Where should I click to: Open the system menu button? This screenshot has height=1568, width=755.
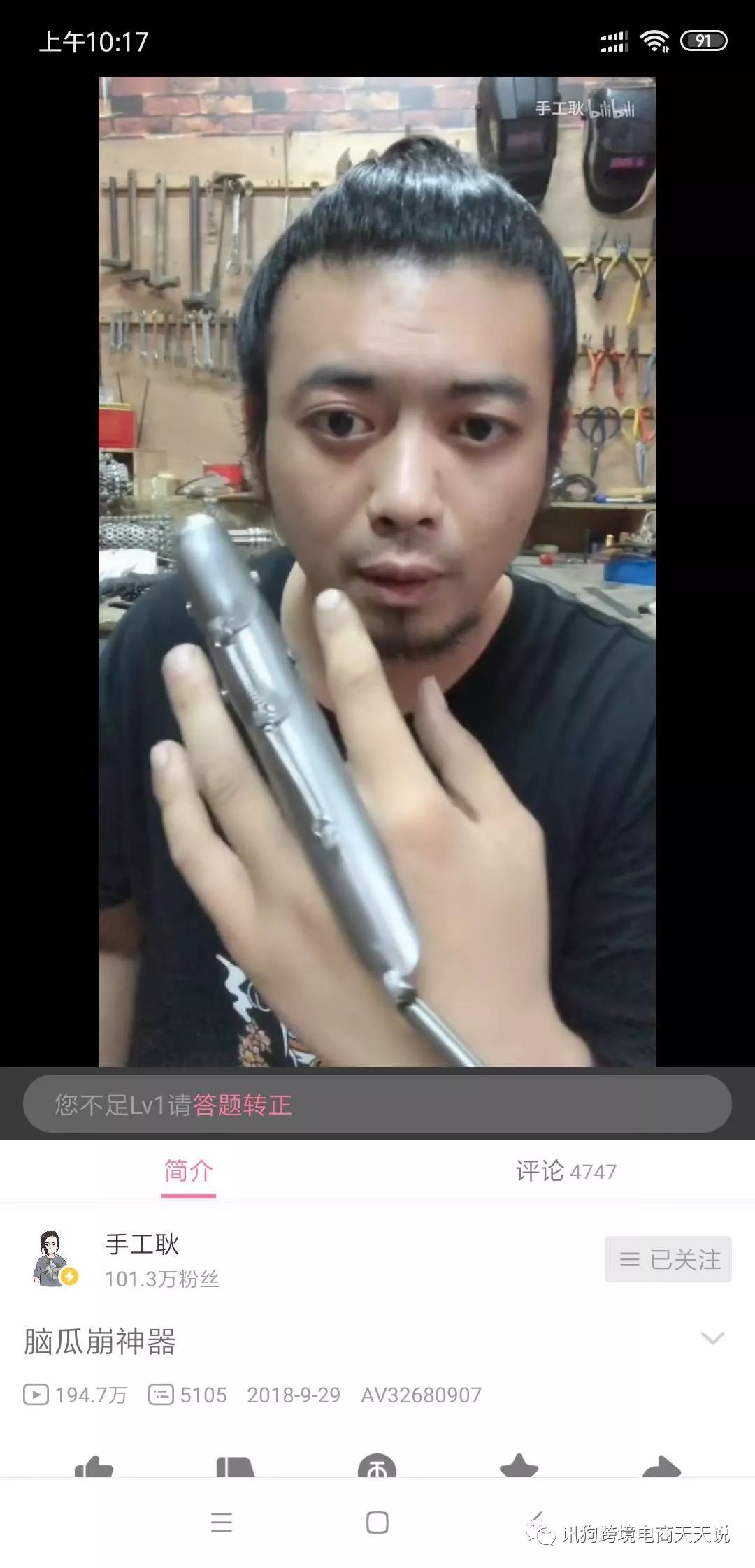(221, 1523)
